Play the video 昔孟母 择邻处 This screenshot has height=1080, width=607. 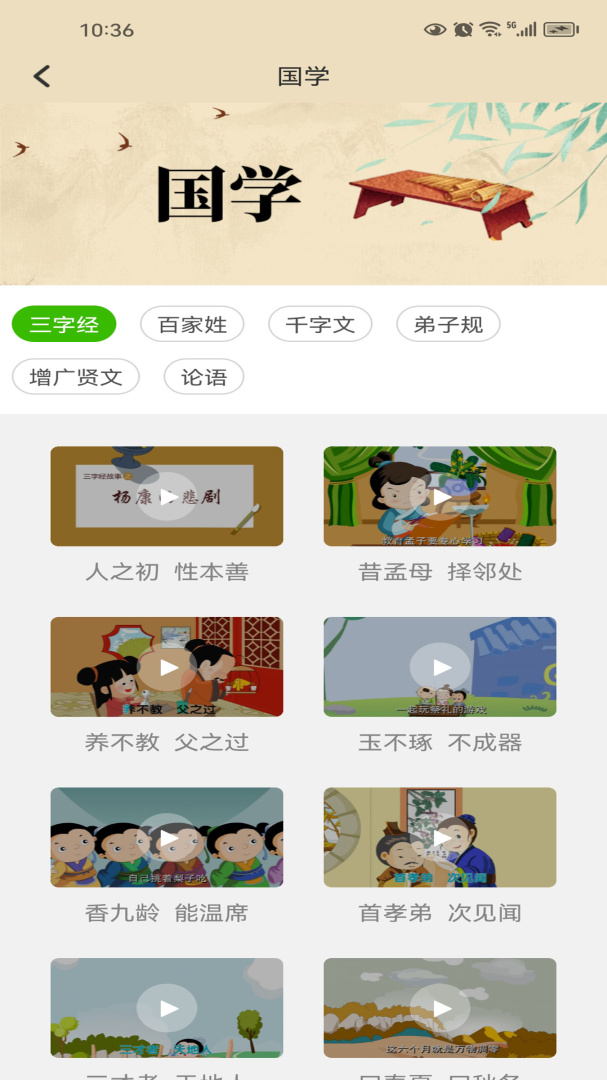point(440,496)
